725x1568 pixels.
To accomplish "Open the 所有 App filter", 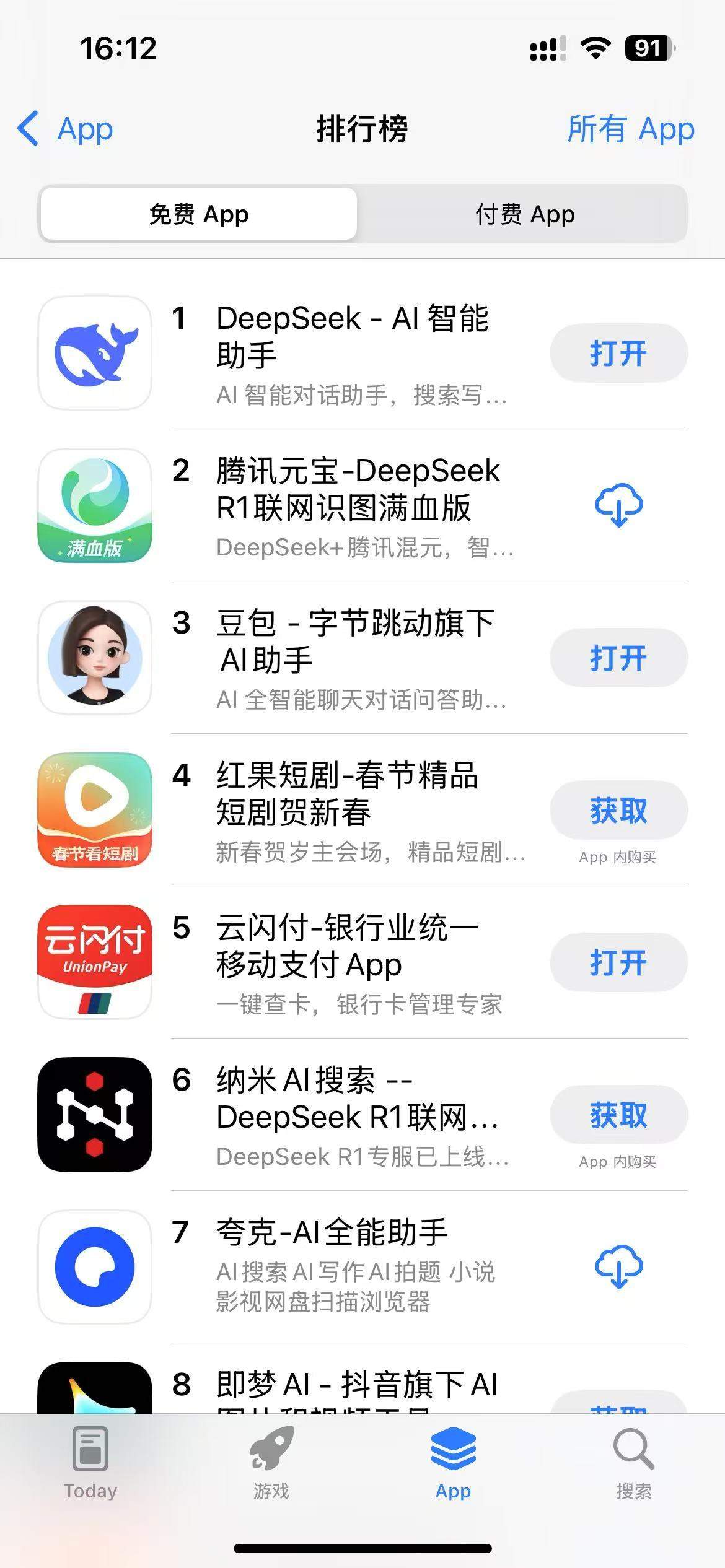I will (631, 129).
